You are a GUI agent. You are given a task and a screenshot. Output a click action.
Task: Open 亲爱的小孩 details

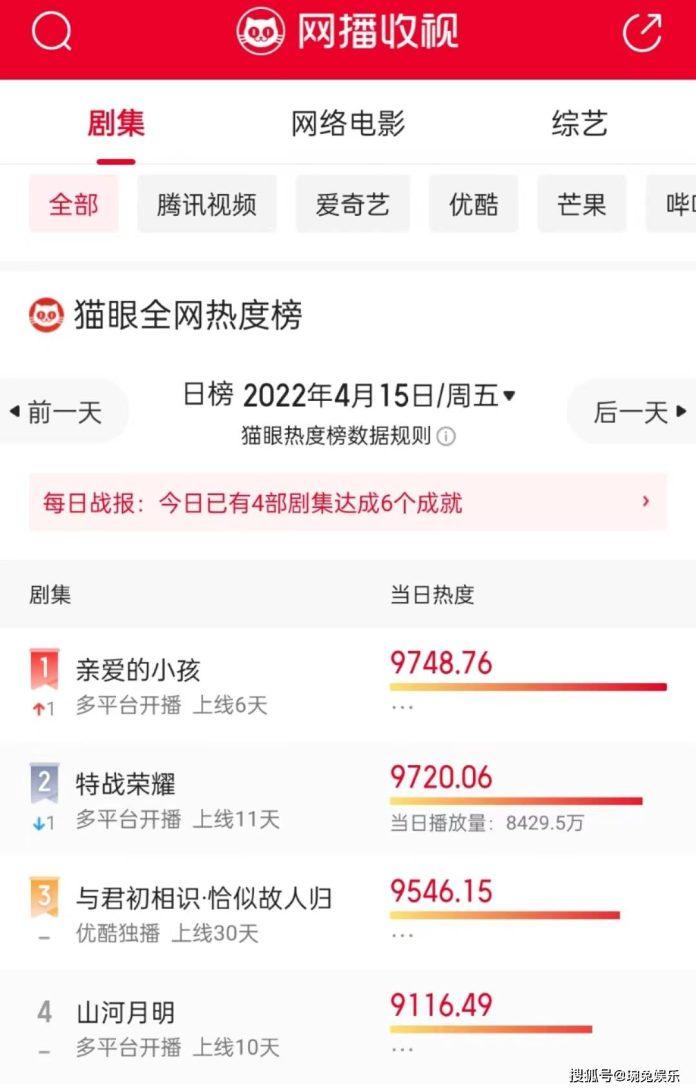(x=138, y=669)
